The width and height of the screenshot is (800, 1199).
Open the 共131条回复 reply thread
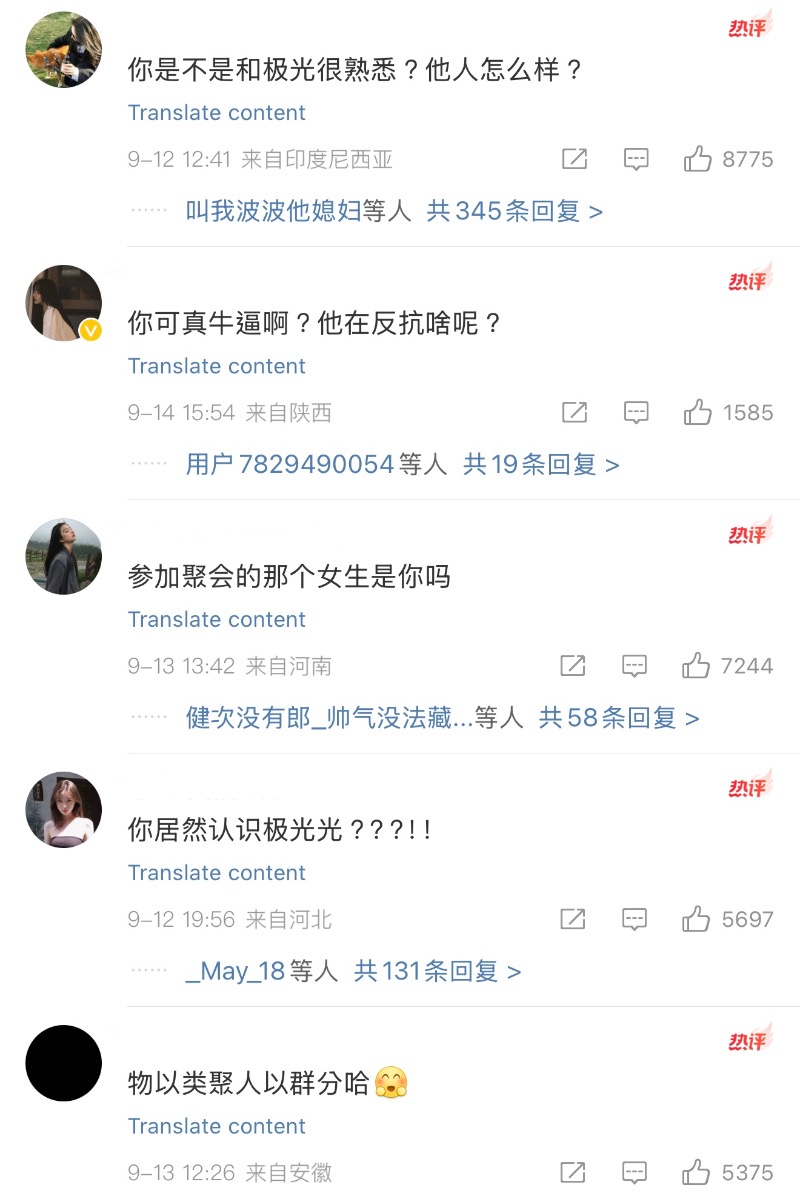click(437, 971)
